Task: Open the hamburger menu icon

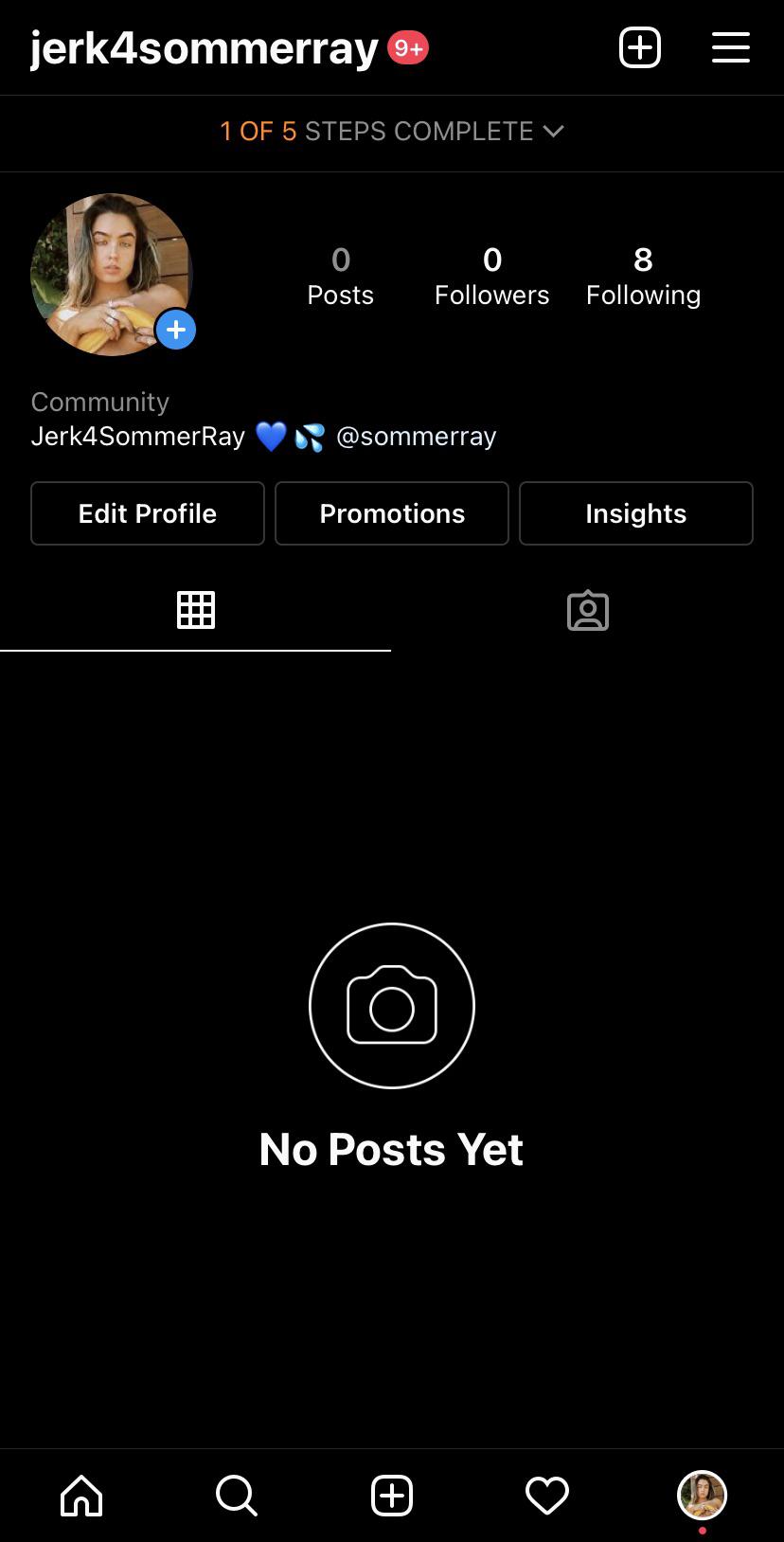Action: (730, 47)
